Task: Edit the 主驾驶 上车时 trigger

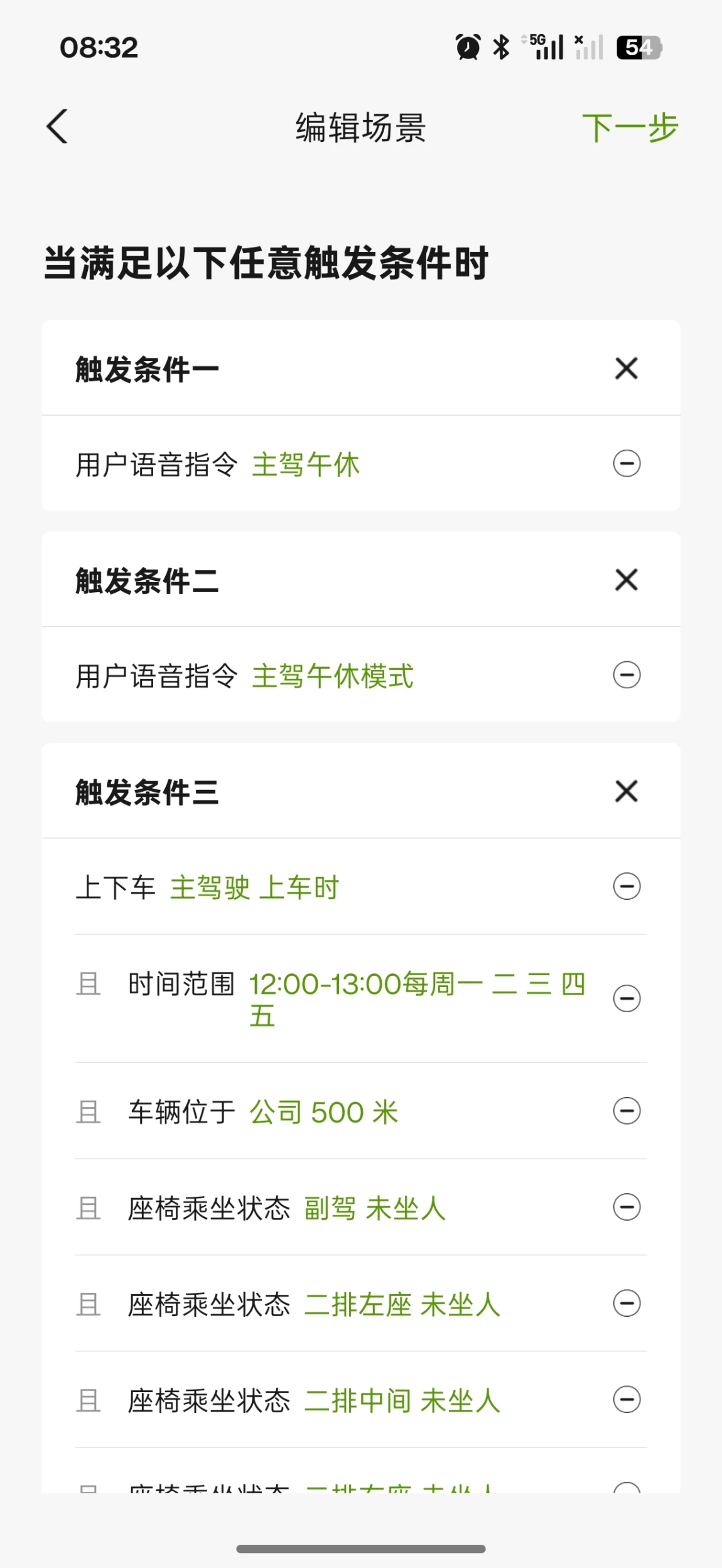Action: [x=254, y=888]
